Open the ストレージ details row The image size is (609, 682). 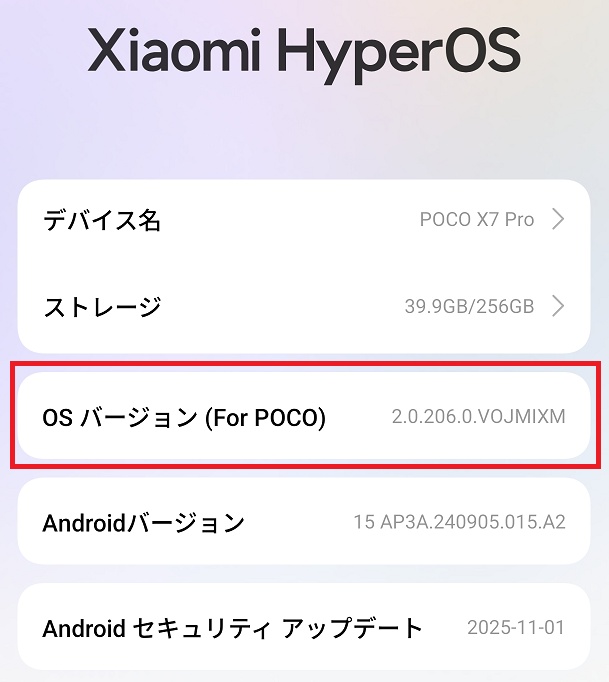(x=303, y=306)
